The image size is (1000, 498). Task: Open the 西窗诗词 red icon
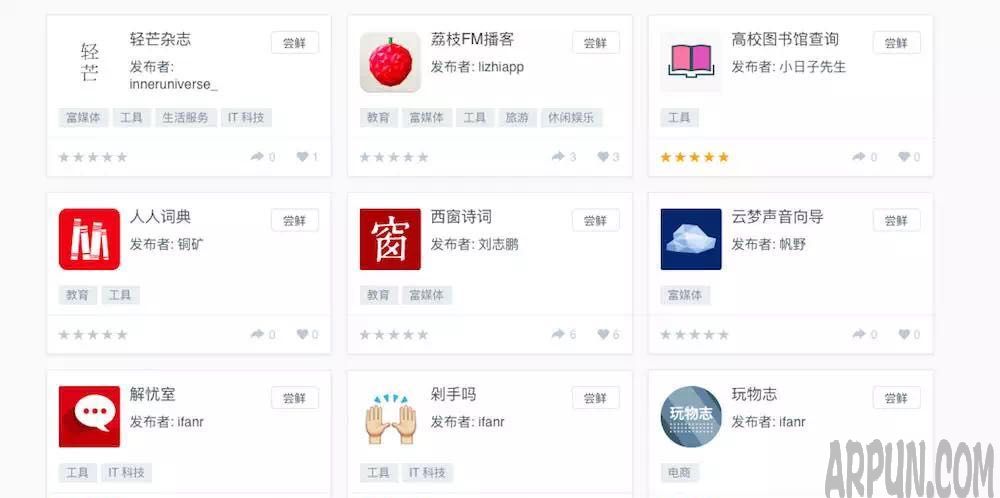390,240
